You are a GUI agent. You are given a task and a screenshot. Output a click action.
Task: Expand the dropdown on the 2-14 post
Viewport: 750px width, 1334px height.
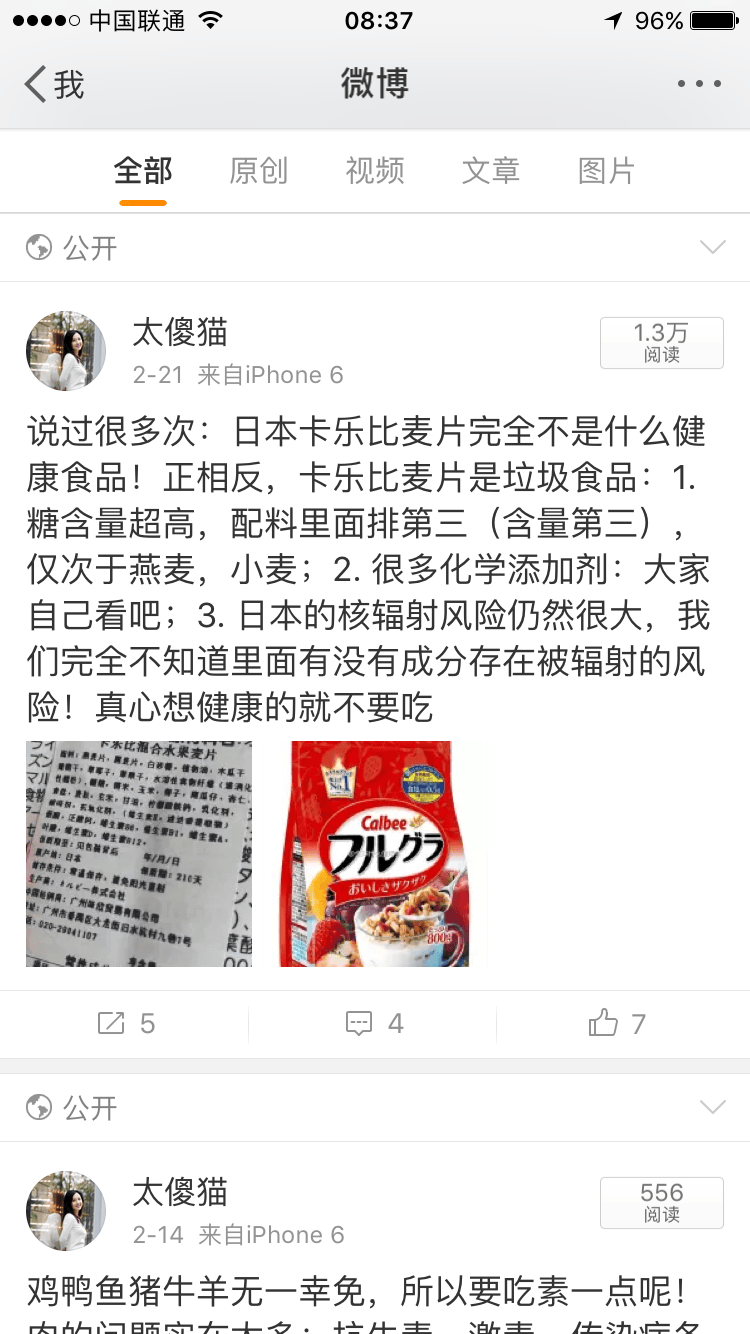click(712, 1107)
